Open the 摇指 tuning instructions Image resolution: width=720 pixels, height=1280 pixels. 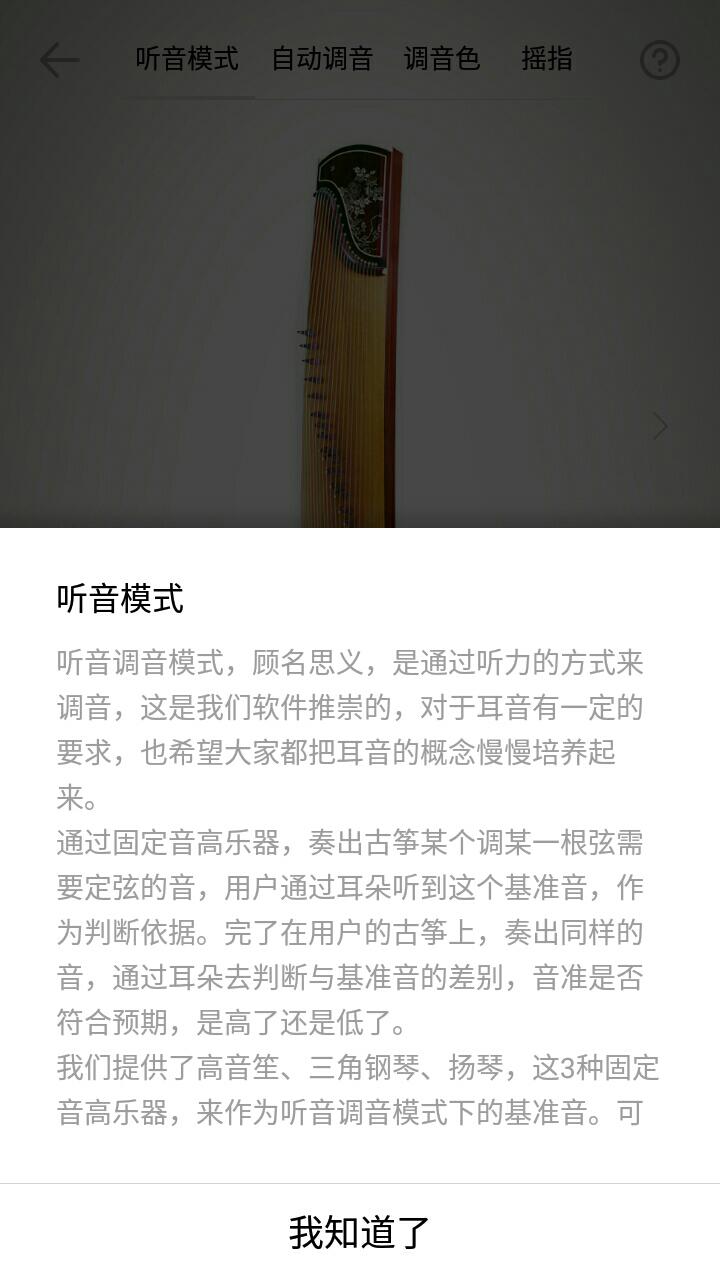(x=546, y=60)
